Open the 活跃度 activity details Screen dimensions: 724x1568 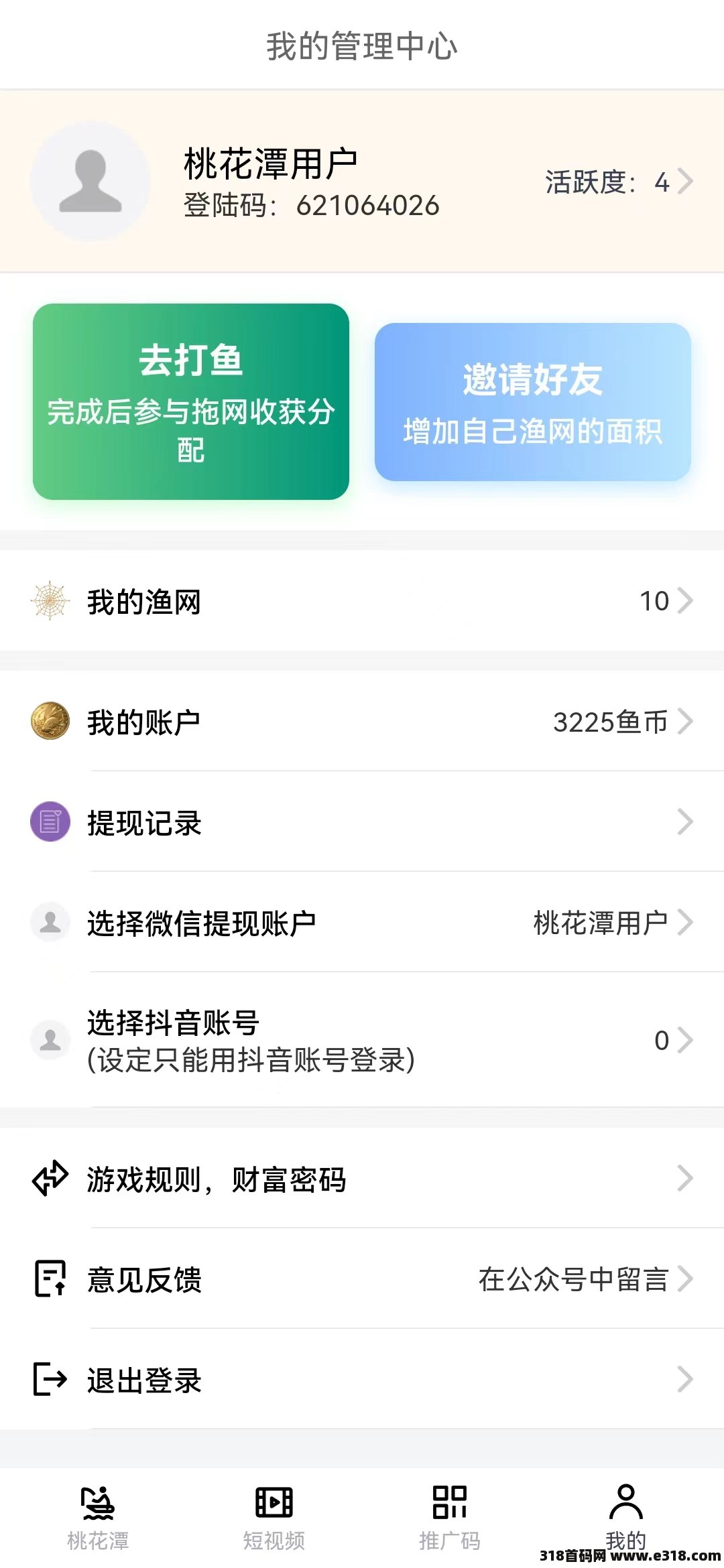point(618,182)
